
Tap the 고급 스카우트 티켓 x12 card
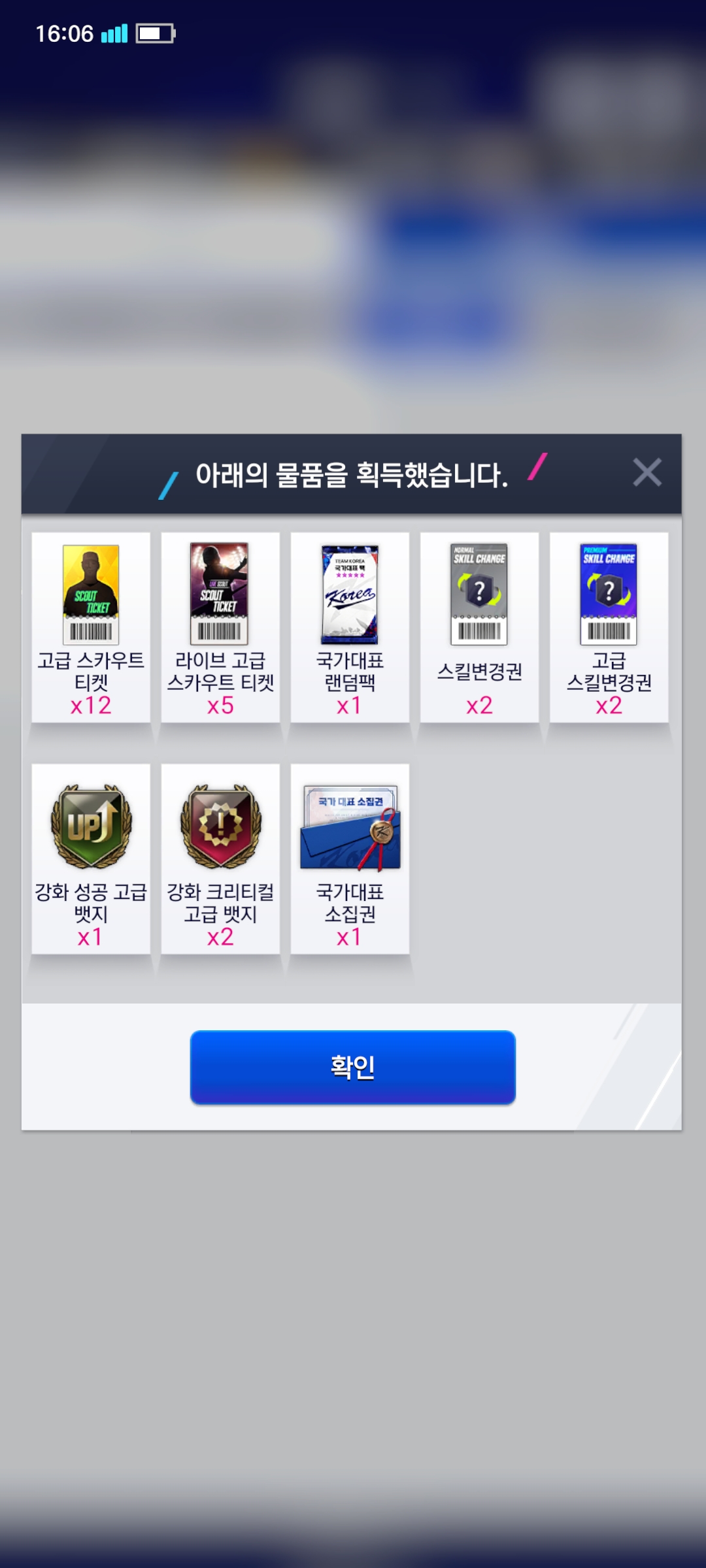pyautogui.click(x=91, y=627)
